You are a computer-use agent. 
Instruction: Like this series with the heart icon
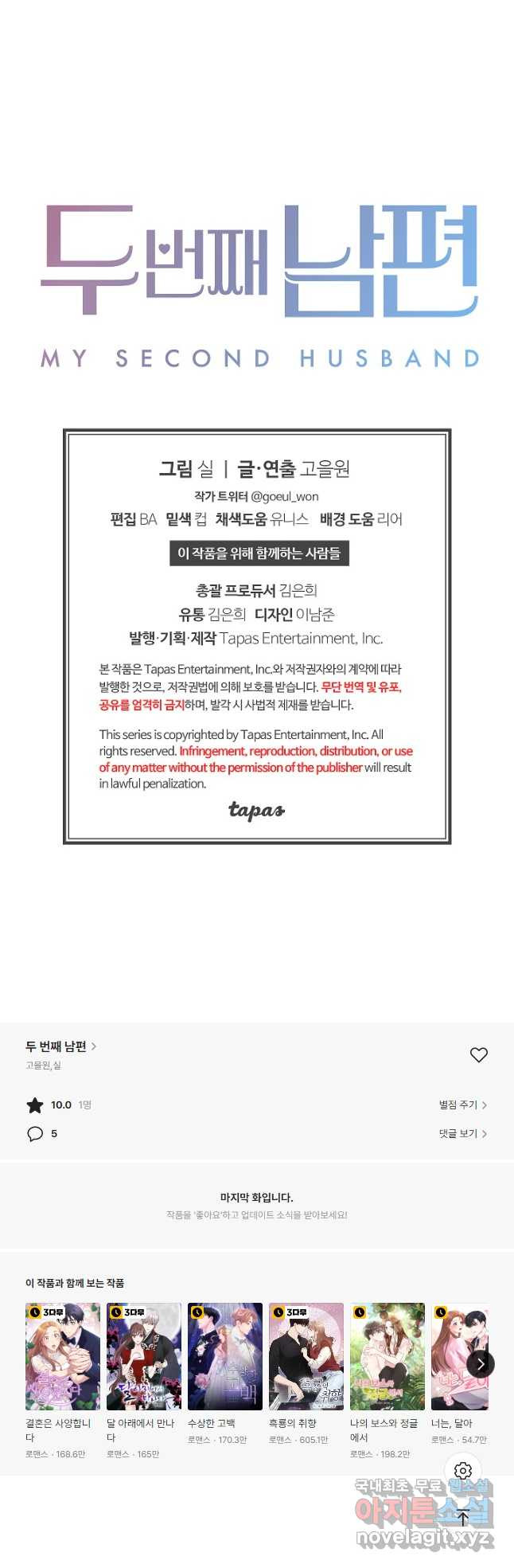pyautogui.click(x=478, y=1054)
